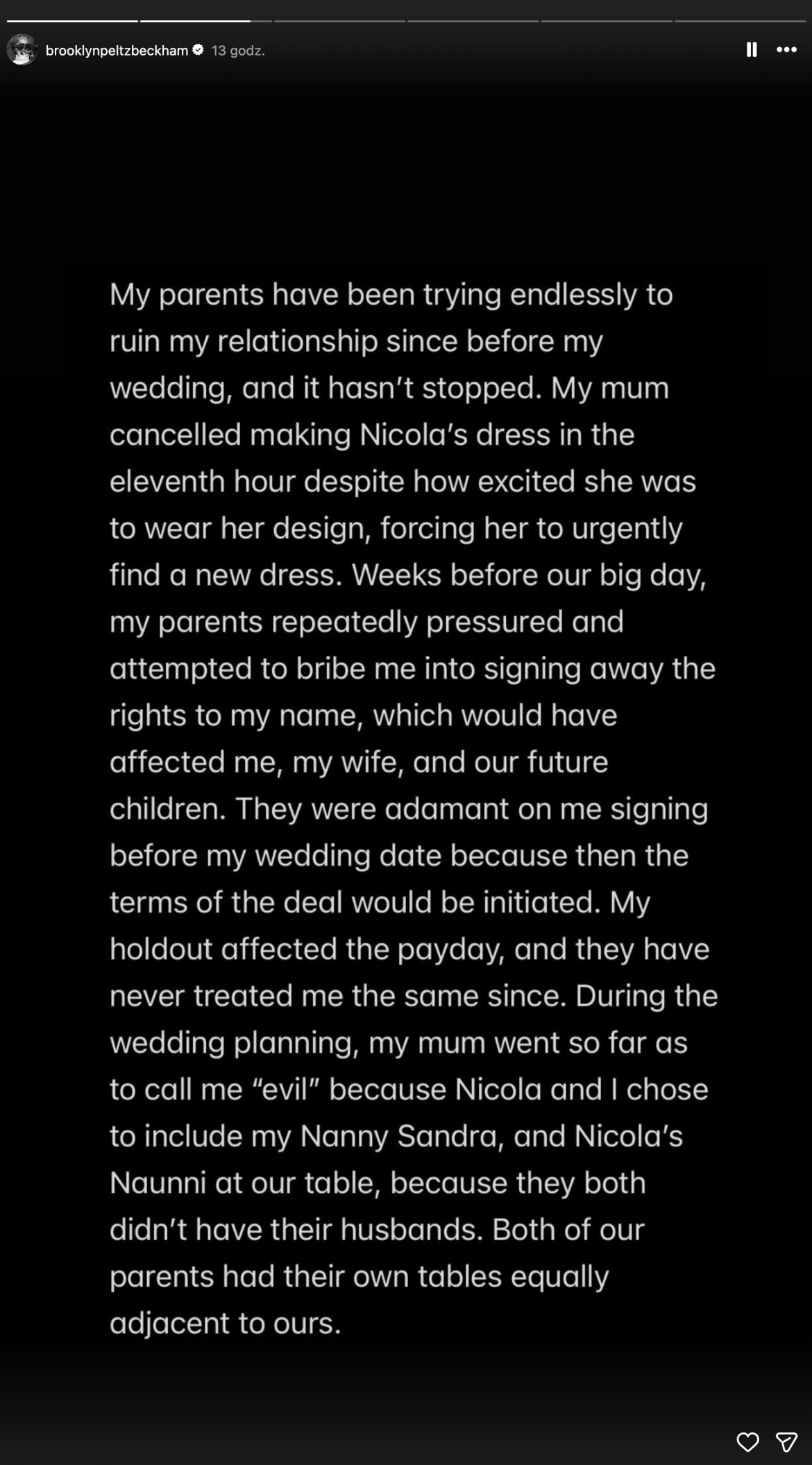The image size is (812, 1465).
Task: Tap the brooklynpeltzbeckham username
Action: click(x=117, y=50)
